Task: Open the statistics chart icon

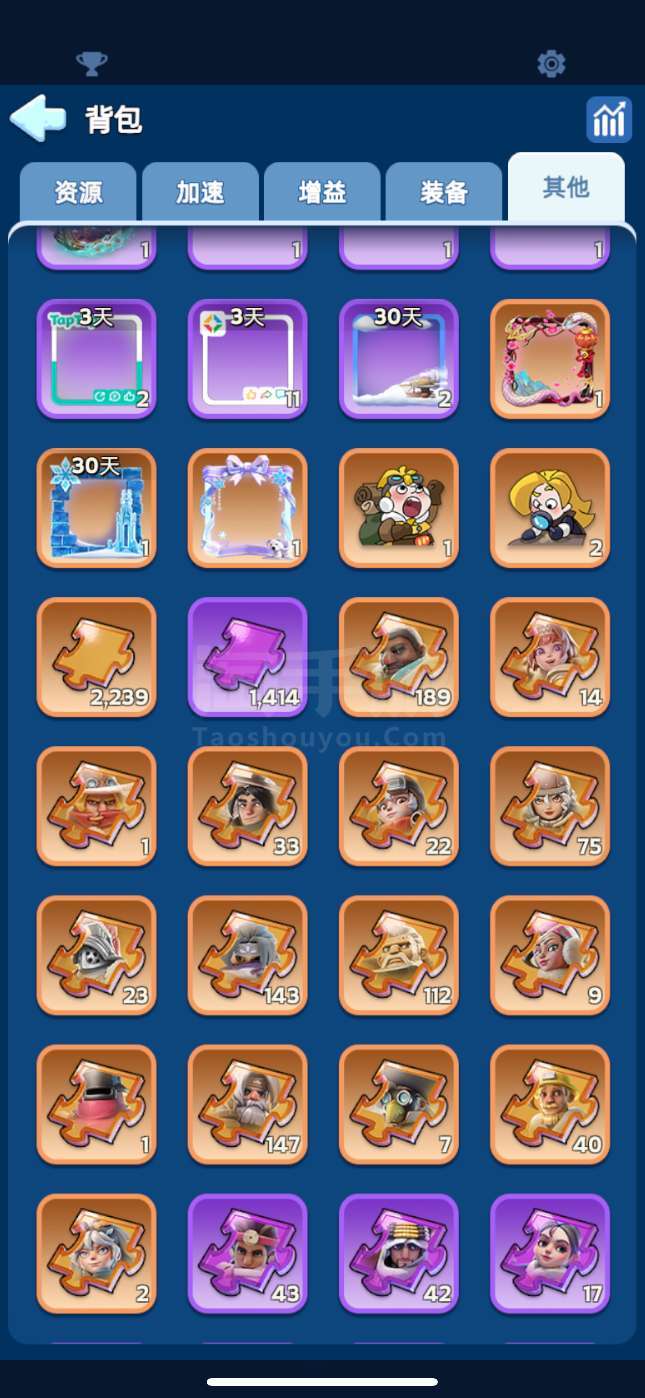Action: pyautogui.click(x=608, y=120)
